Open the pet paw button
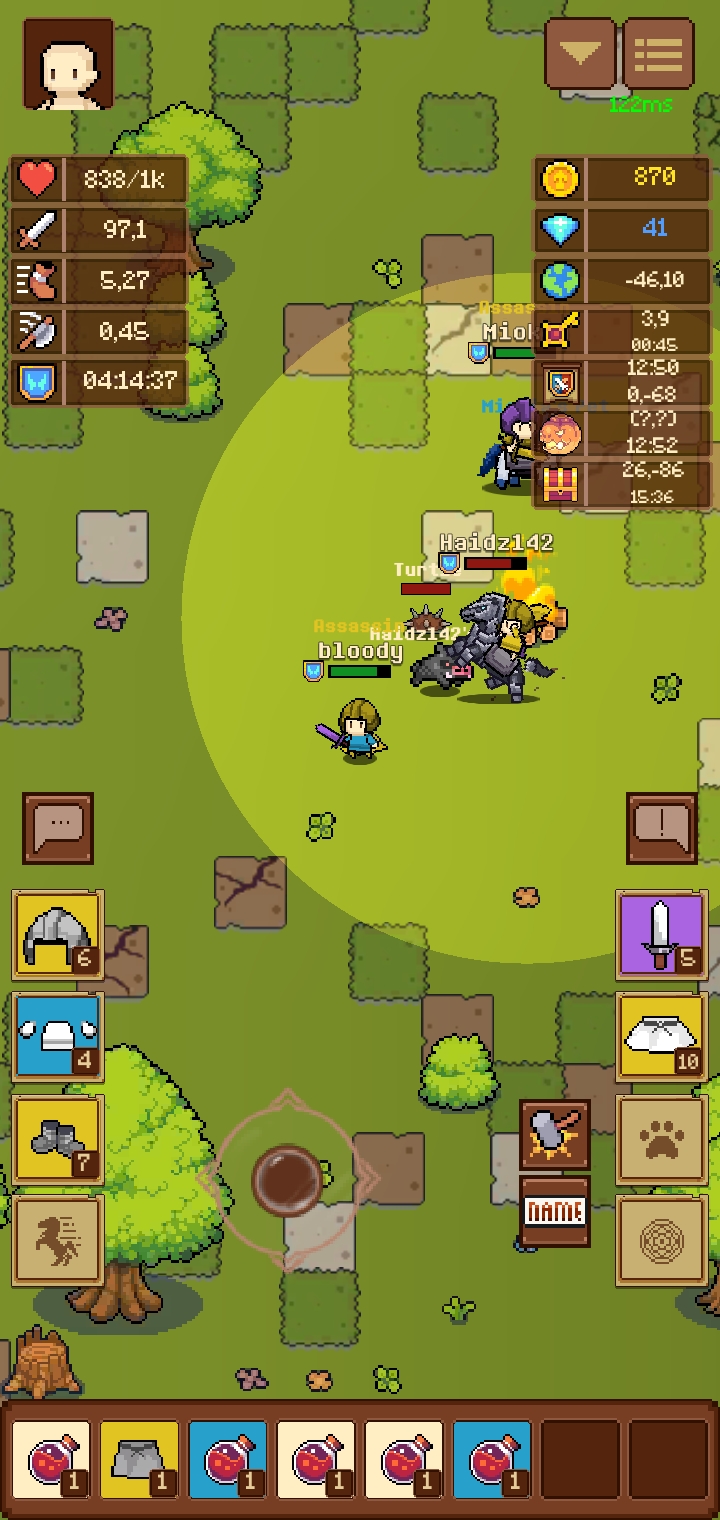Viewport: 720px width, 1520px height. pos(662,1139)
